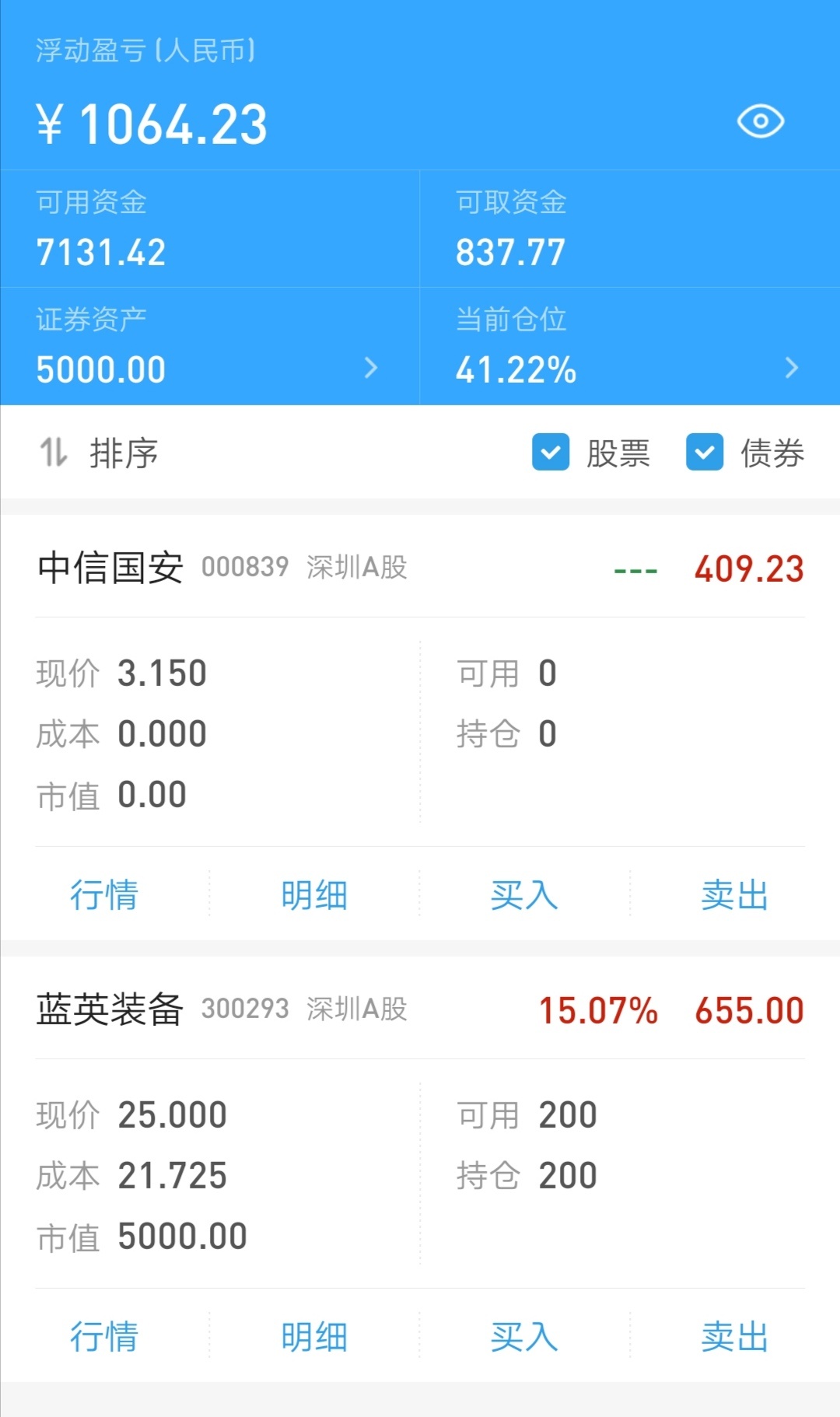Tap the 排序 sort control

point(99,453)
